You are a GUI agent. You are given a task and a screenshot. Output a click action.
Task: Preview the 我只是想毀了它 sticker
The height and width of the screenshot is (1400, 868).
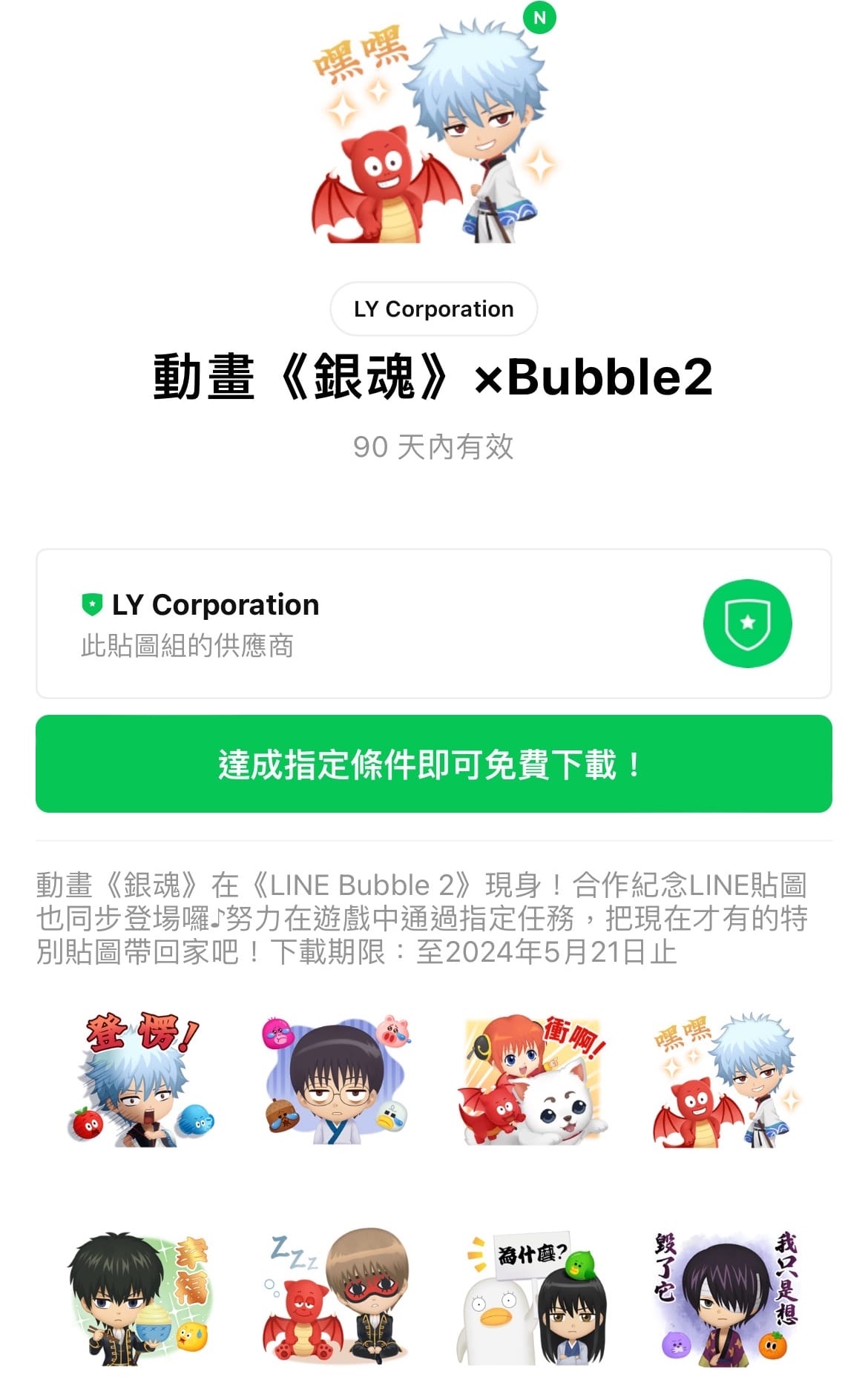726,1296
